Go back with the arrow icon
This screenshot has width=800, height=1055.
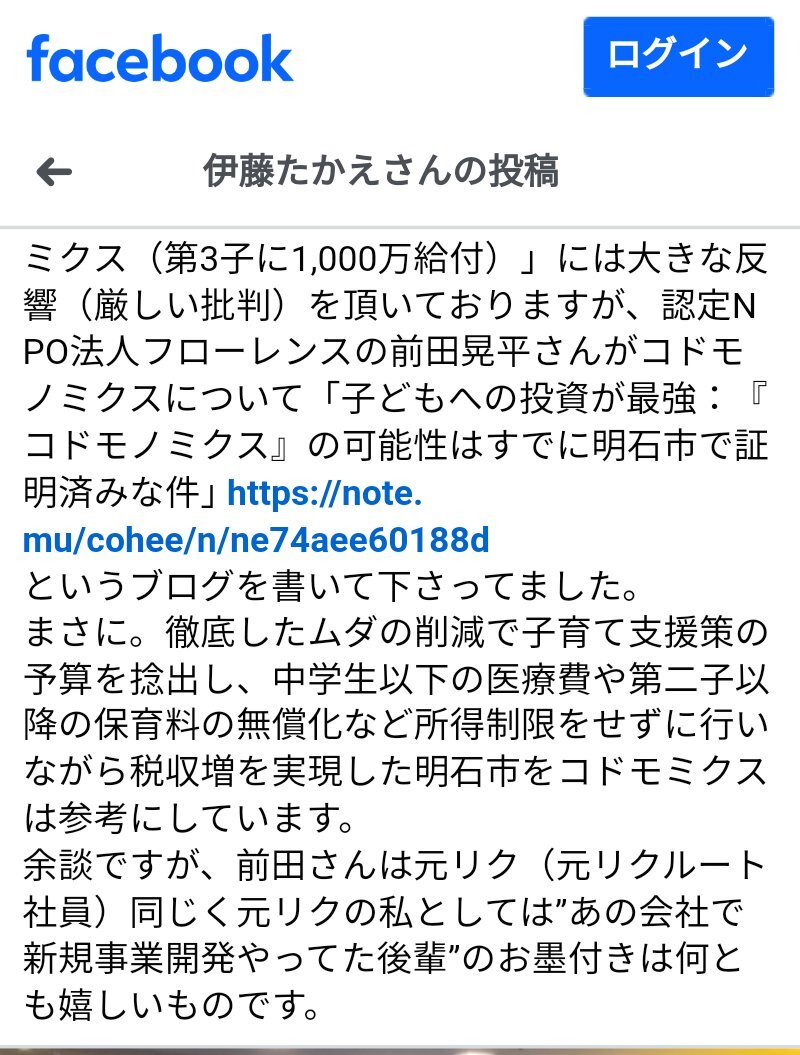[x=54, y=173]
